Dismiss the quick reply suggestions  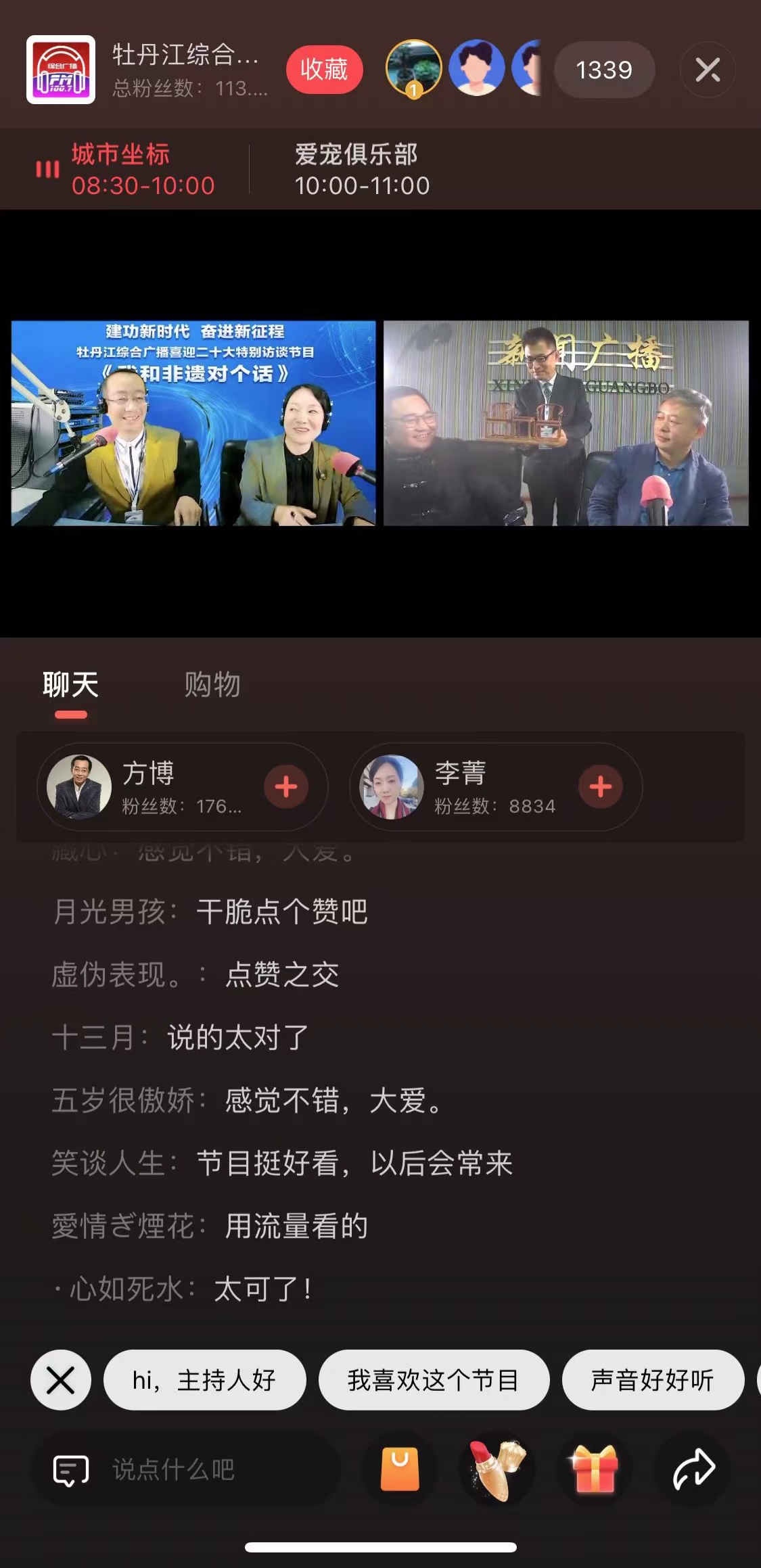point(61,1380)
